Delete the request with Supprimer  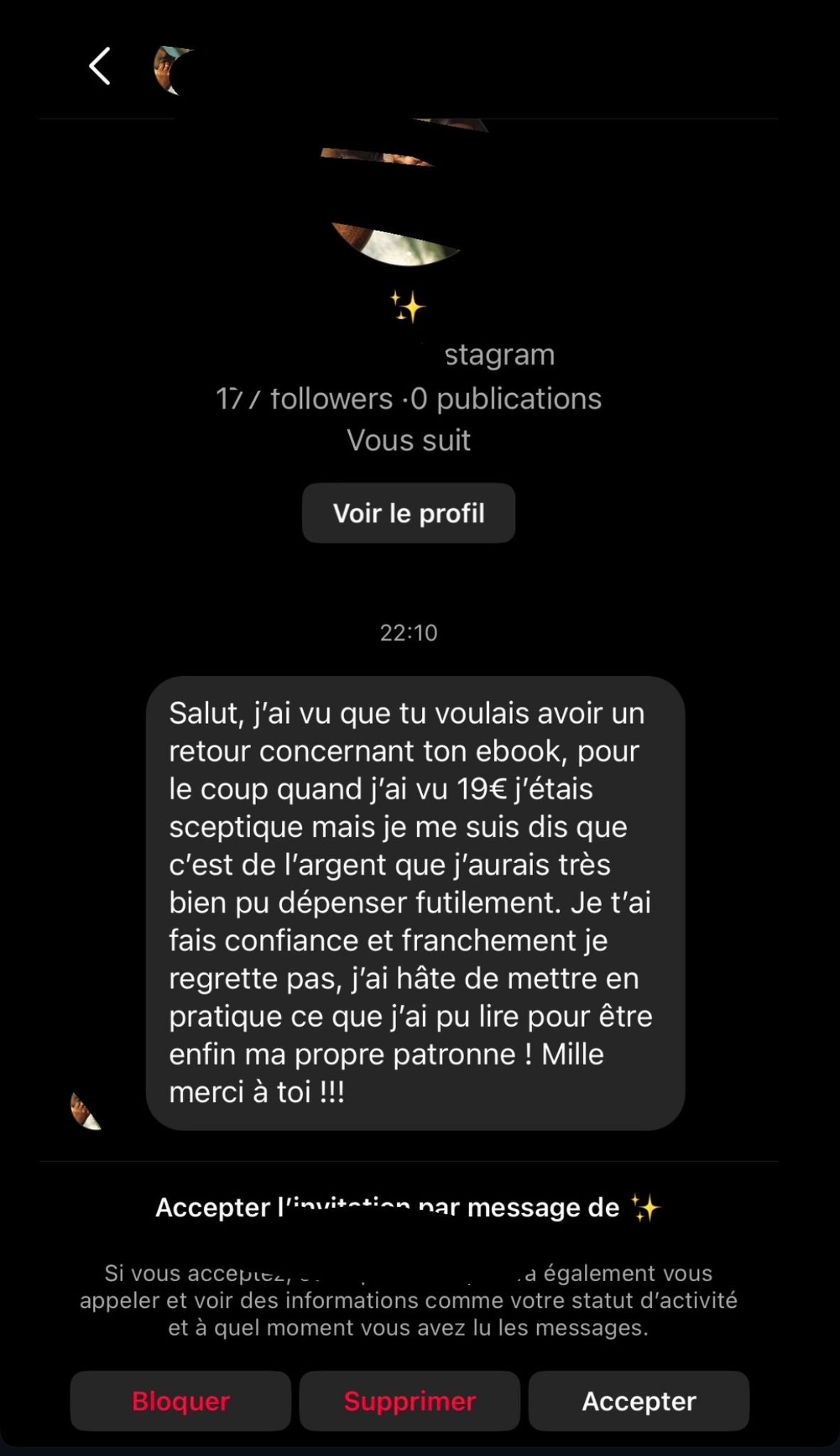409,1401
